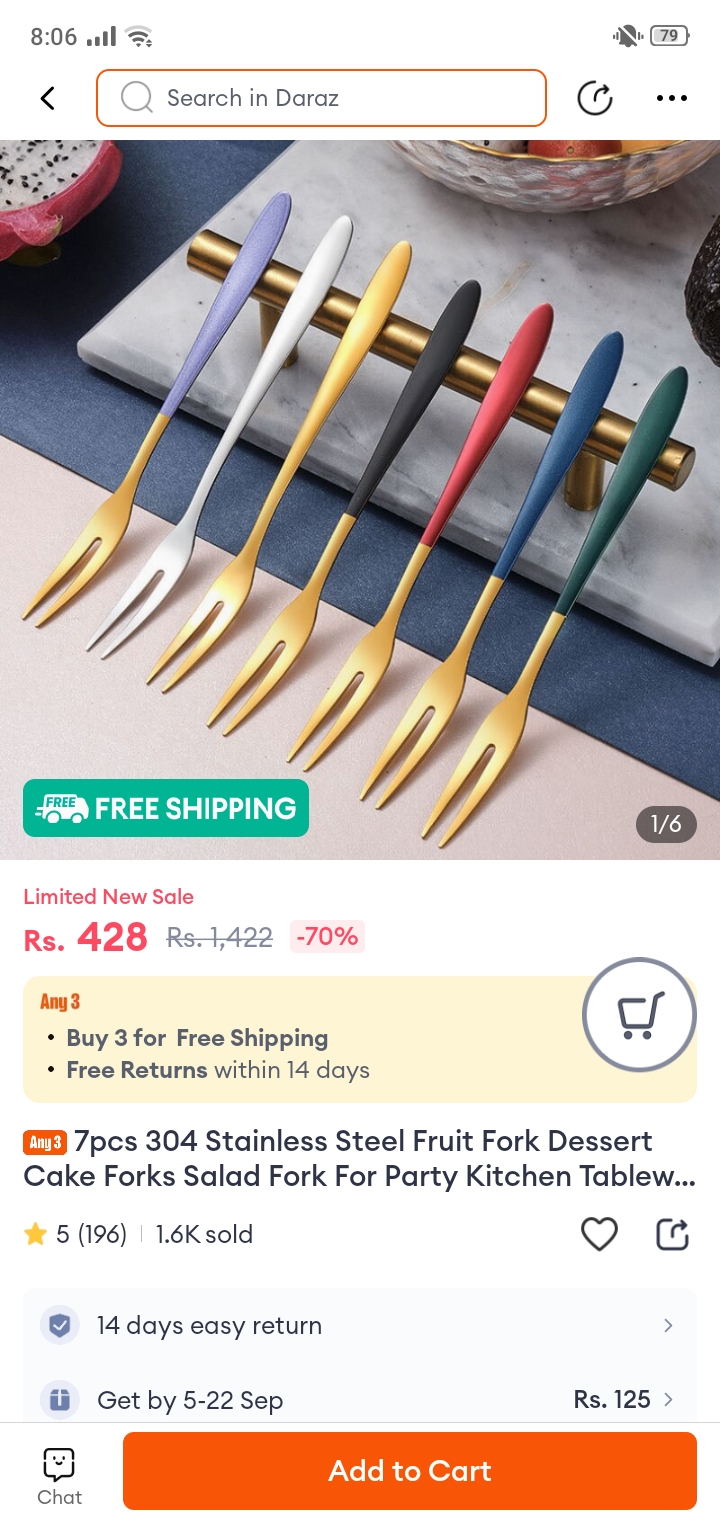720x1520 pixels.
Task: Tap the circular arrow icon beside search
Action: click(x=595, y=98)
